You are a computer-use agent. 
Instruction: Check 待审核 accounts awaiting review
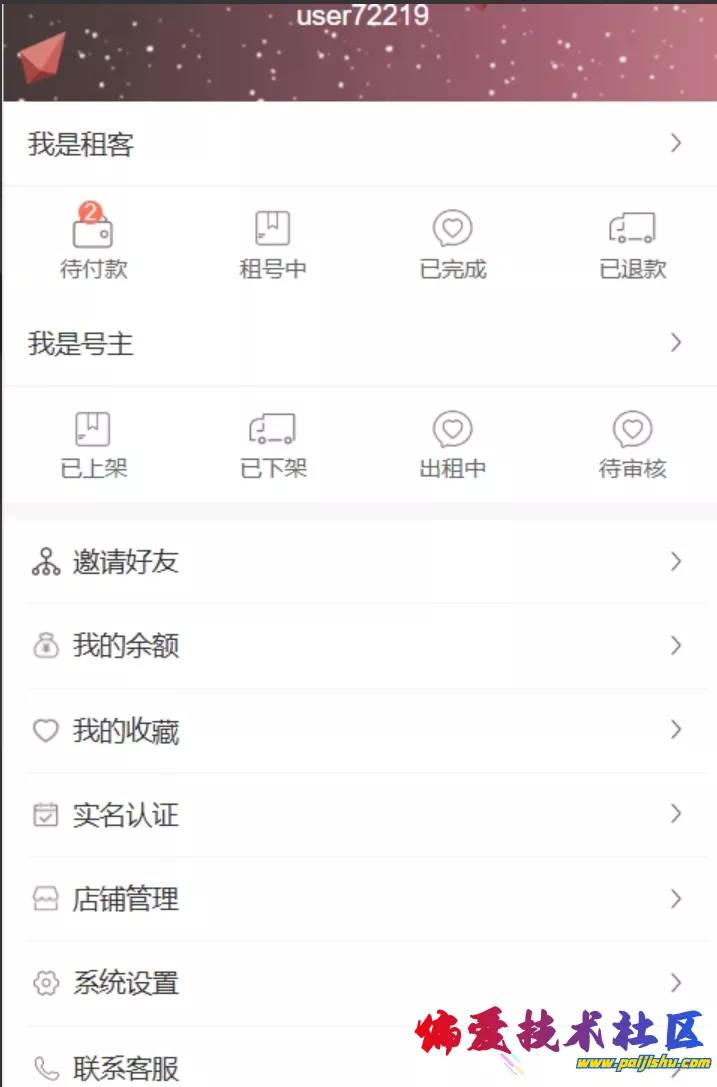click(x=632, y=444)
